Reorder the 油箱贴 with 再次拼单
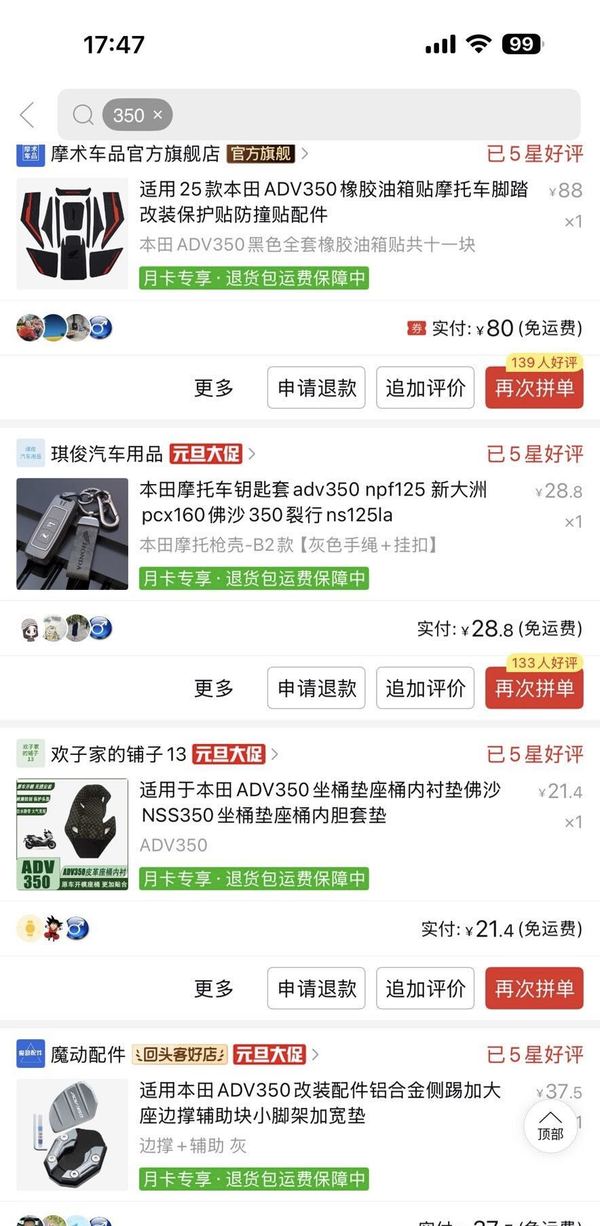The height and width of the screenshot is (1226, 600). tap(534, 388)
